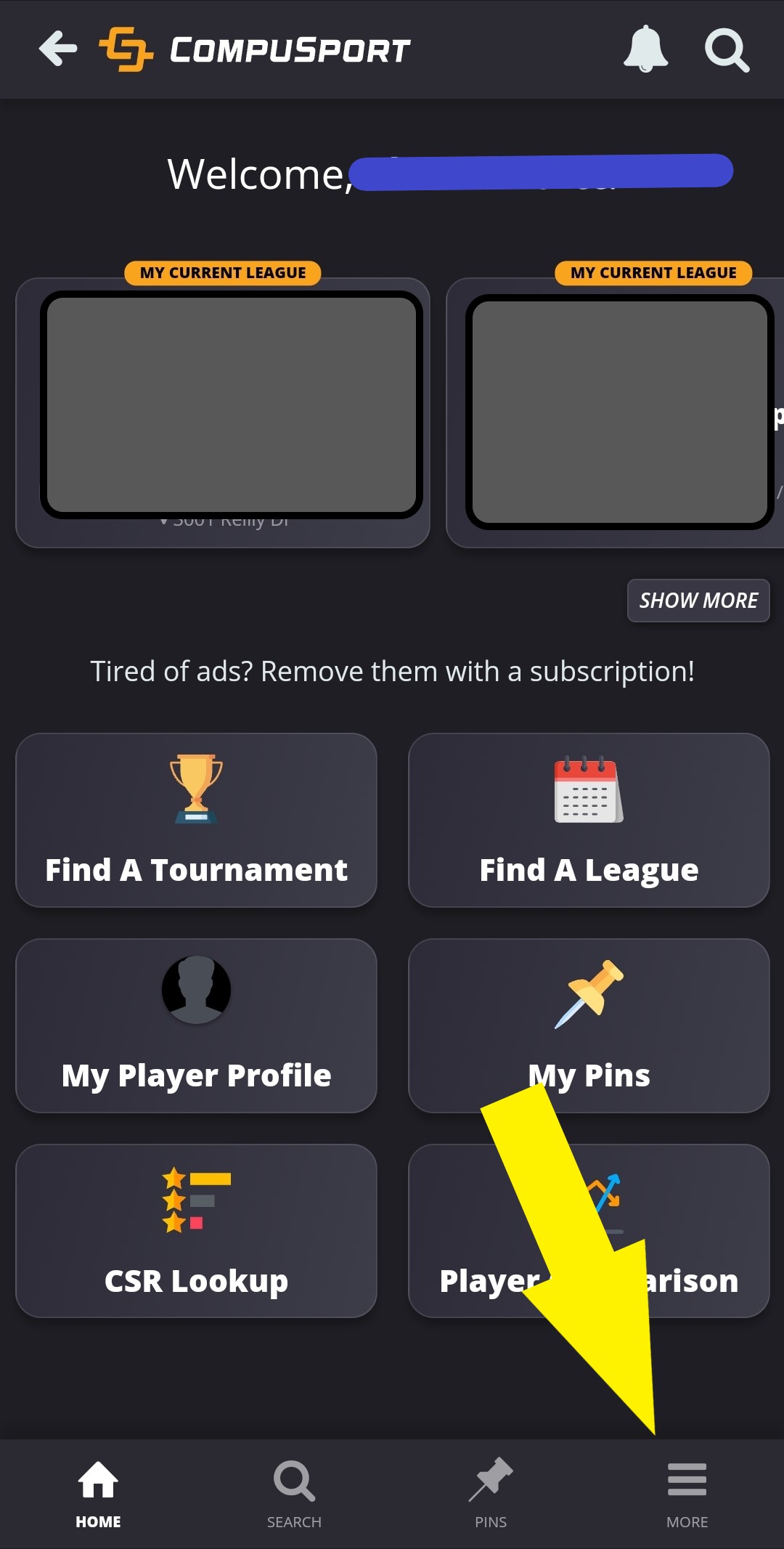This screenshot has height=1549, width=784.
Task: Open the first My Current League card
Action: (x=222, y=407)
